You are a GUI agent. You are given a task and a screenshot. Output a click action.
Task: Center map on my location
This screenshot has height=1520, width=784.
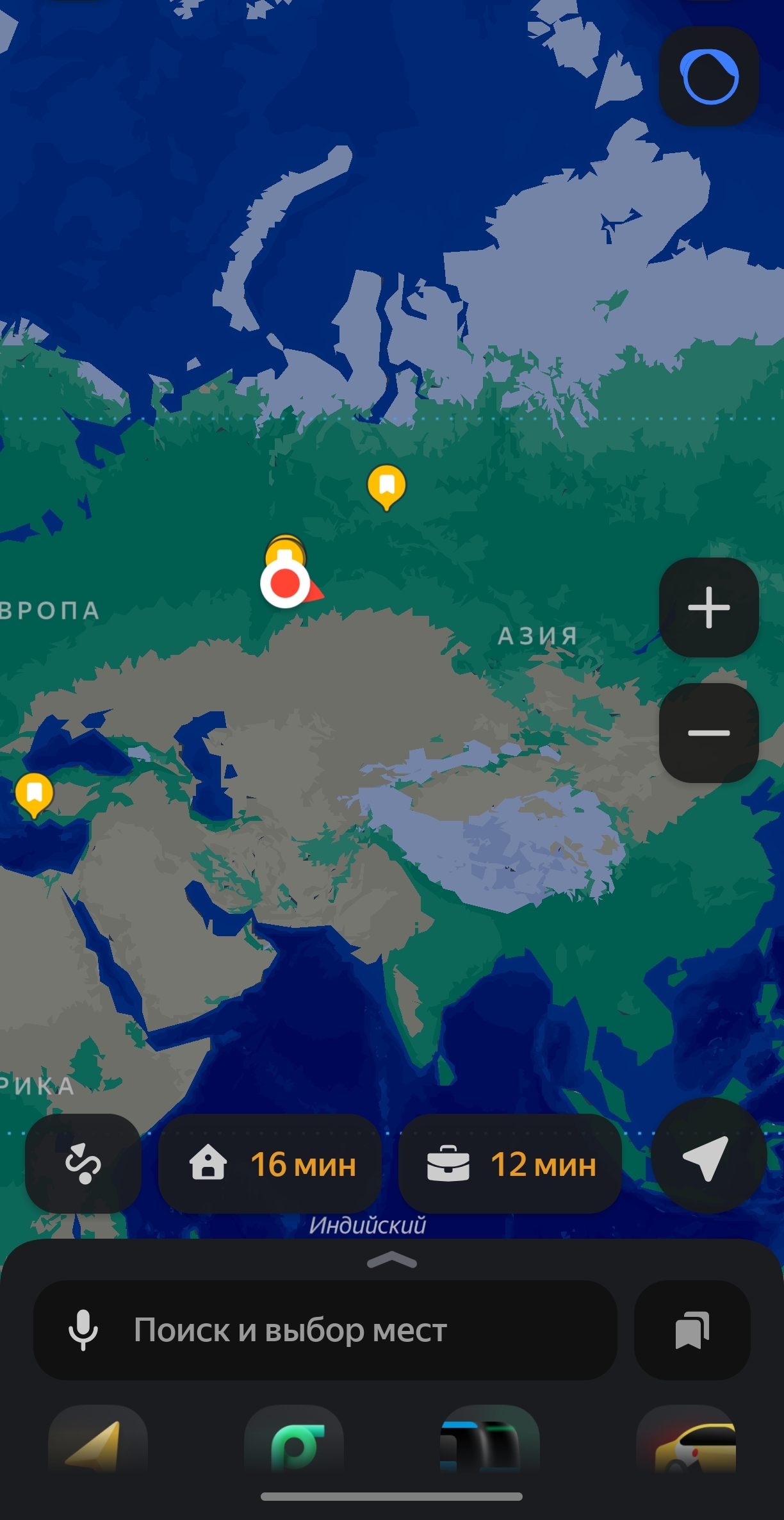707,1157
